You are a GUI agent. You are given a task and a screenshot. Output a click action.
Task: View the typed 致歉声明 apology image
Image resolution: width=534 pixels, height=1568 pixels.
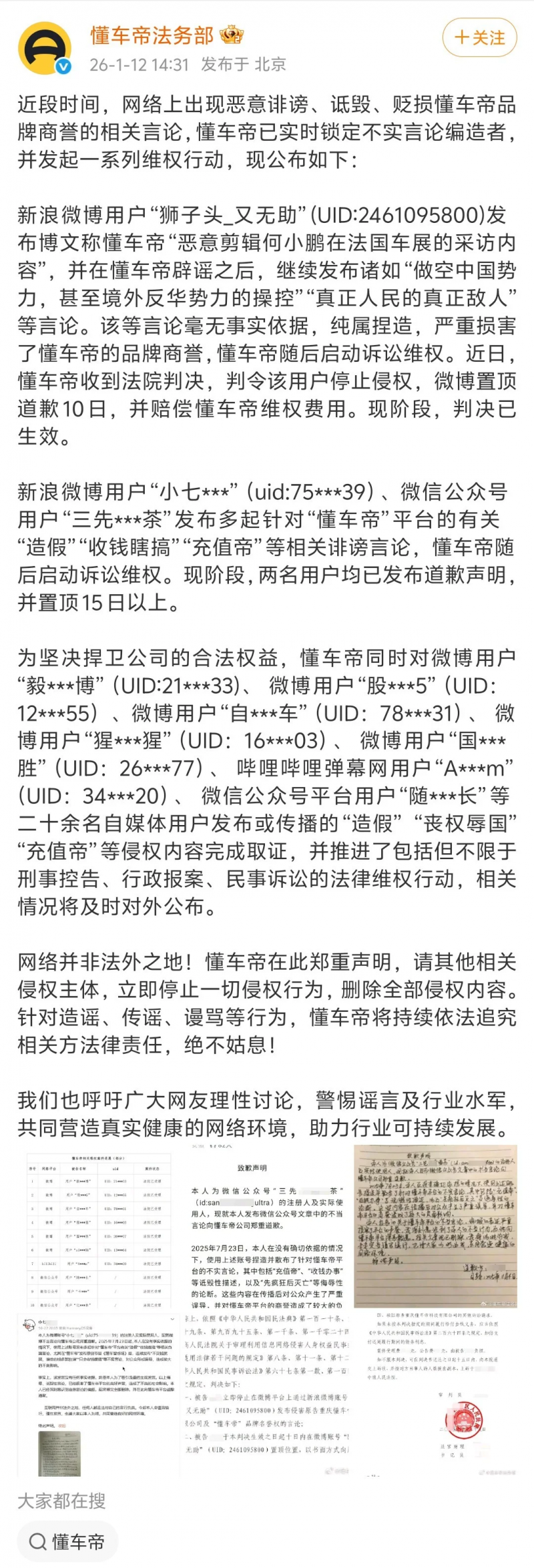267,1227
